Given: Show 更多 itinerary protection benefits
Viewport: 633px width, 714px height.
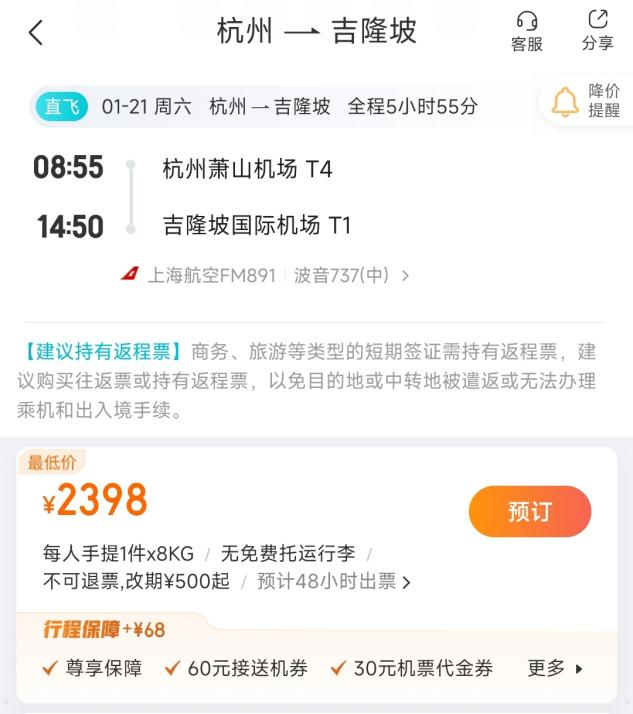Looking at the screenshot, I should [554, 668].
